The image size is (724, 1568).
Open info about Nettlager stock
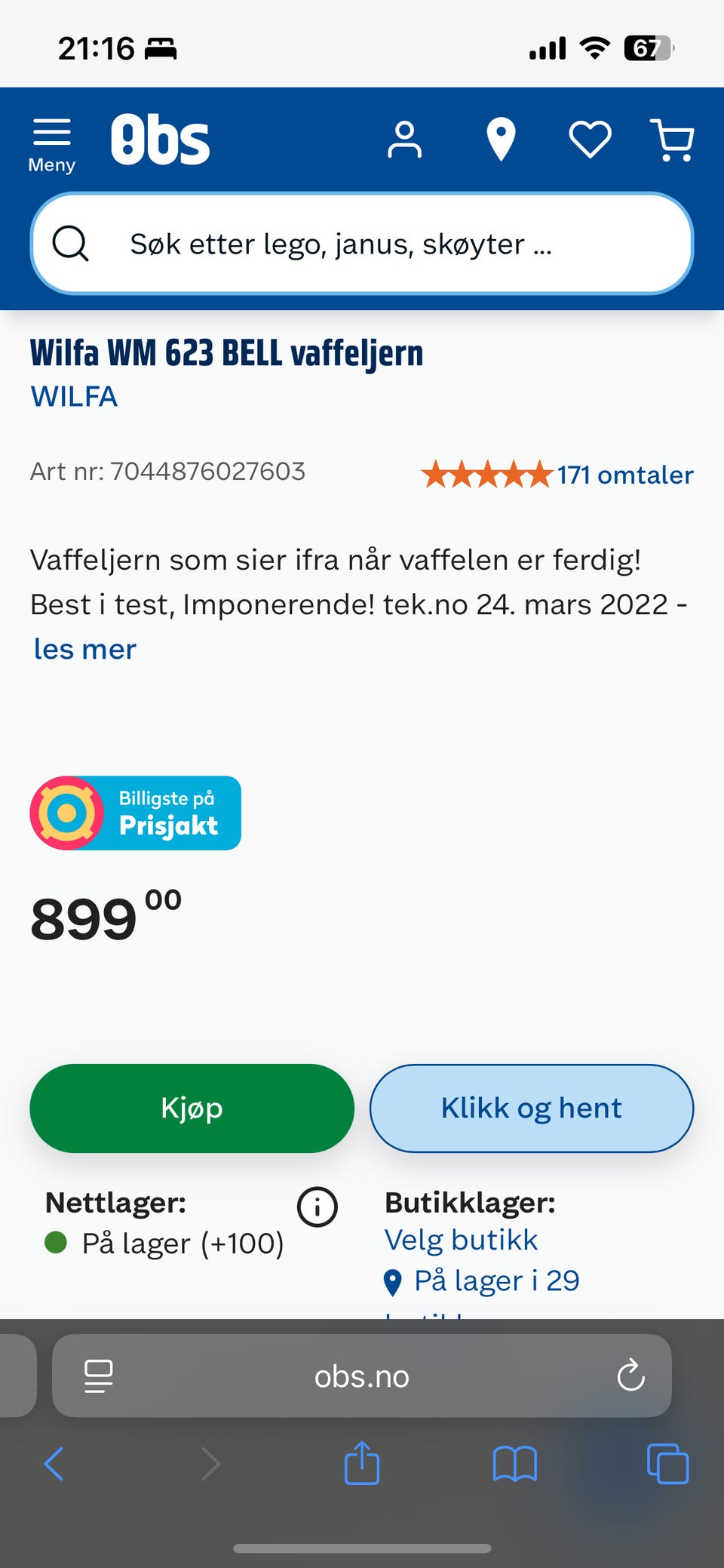pos(317,1207)
